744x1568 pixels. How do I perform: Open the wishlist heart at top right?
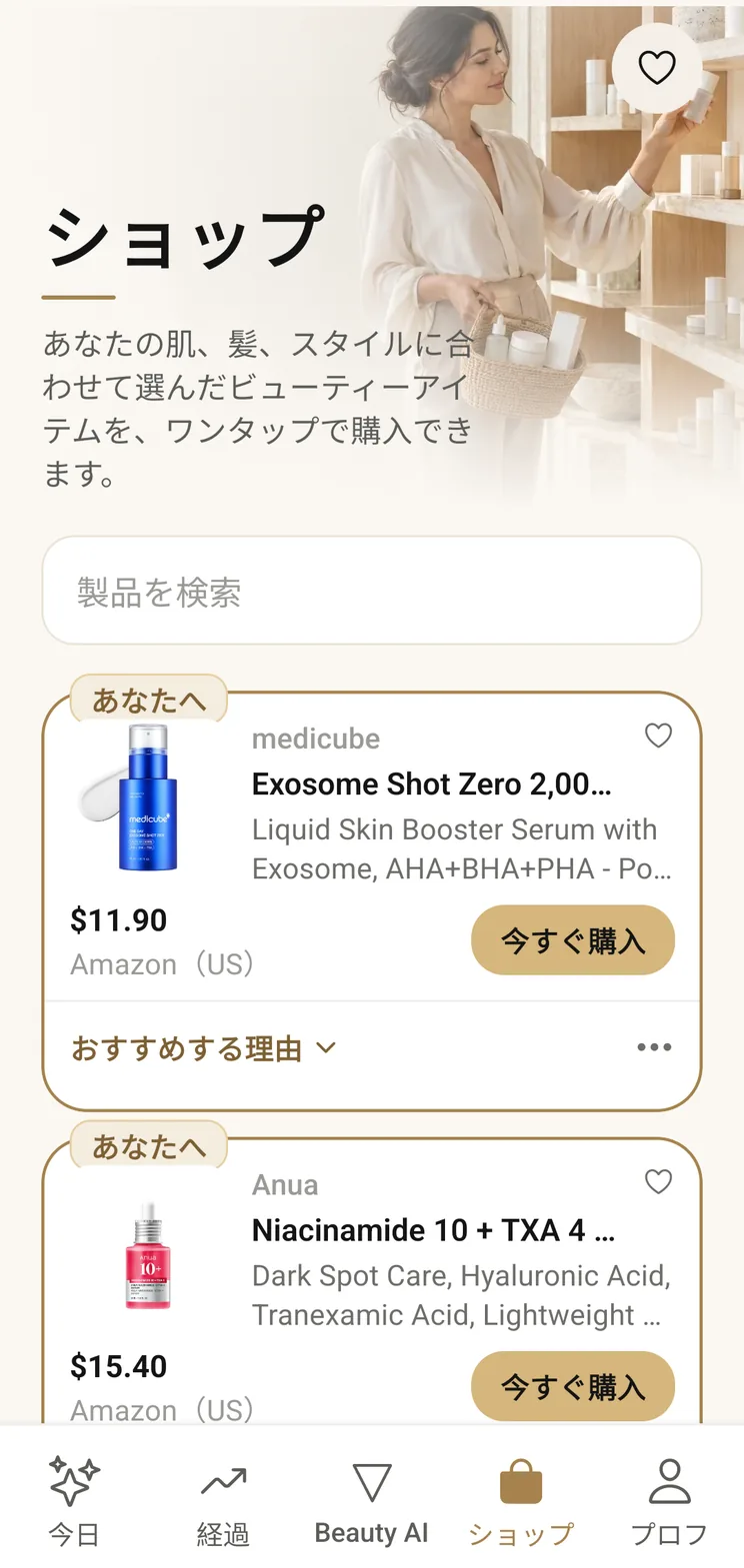click(x=657, y=68)
